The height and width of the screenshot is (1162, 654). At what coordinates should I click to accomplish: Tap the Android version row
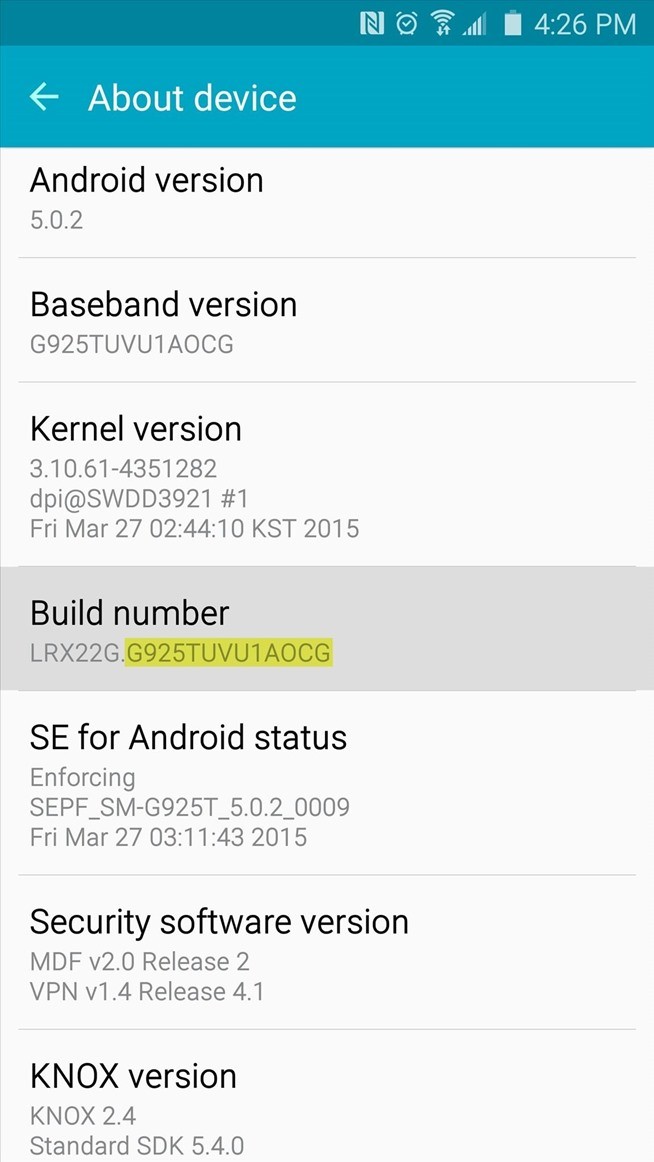[326, 199]
